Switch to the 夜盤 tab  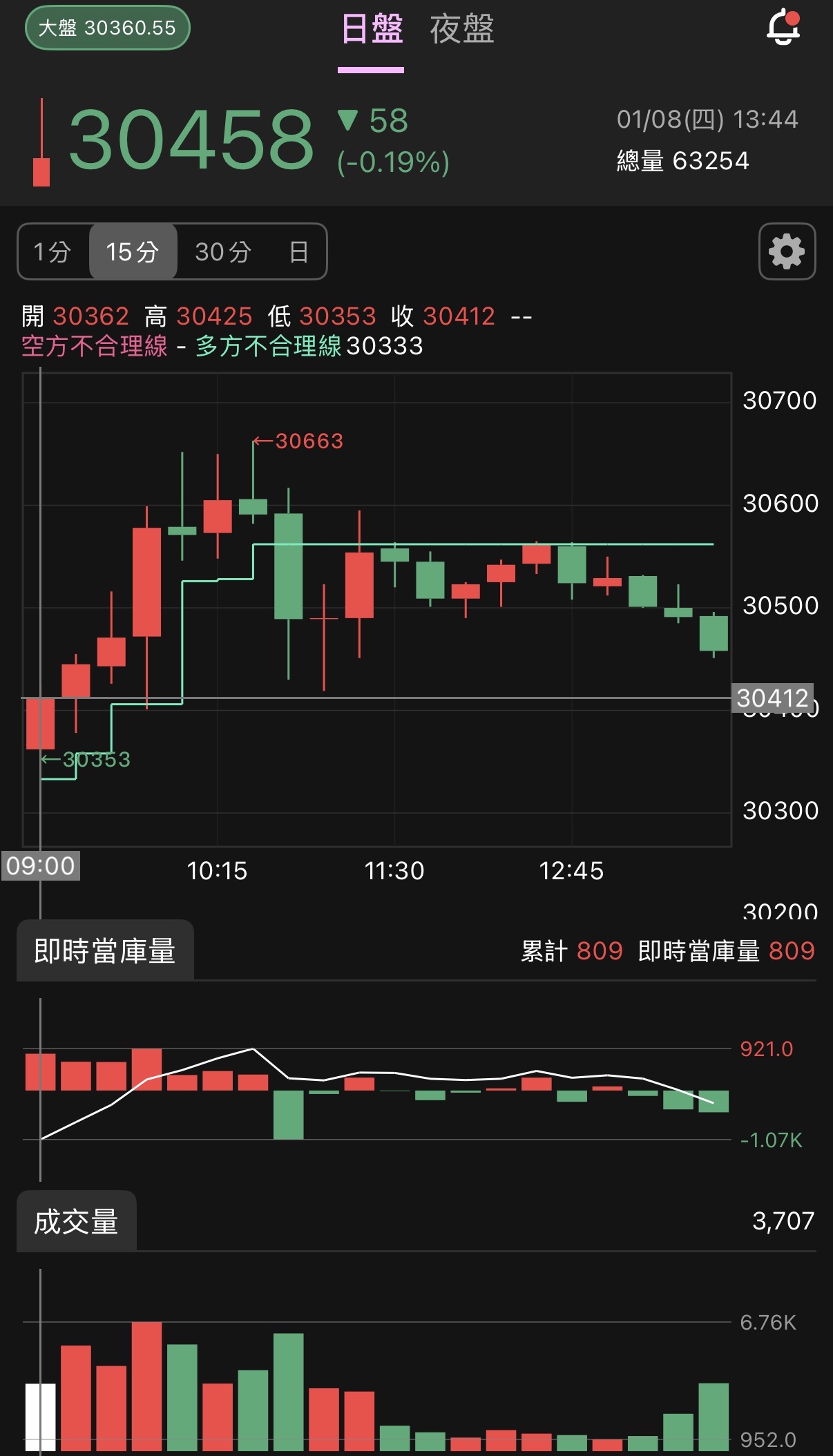[461, 30]
